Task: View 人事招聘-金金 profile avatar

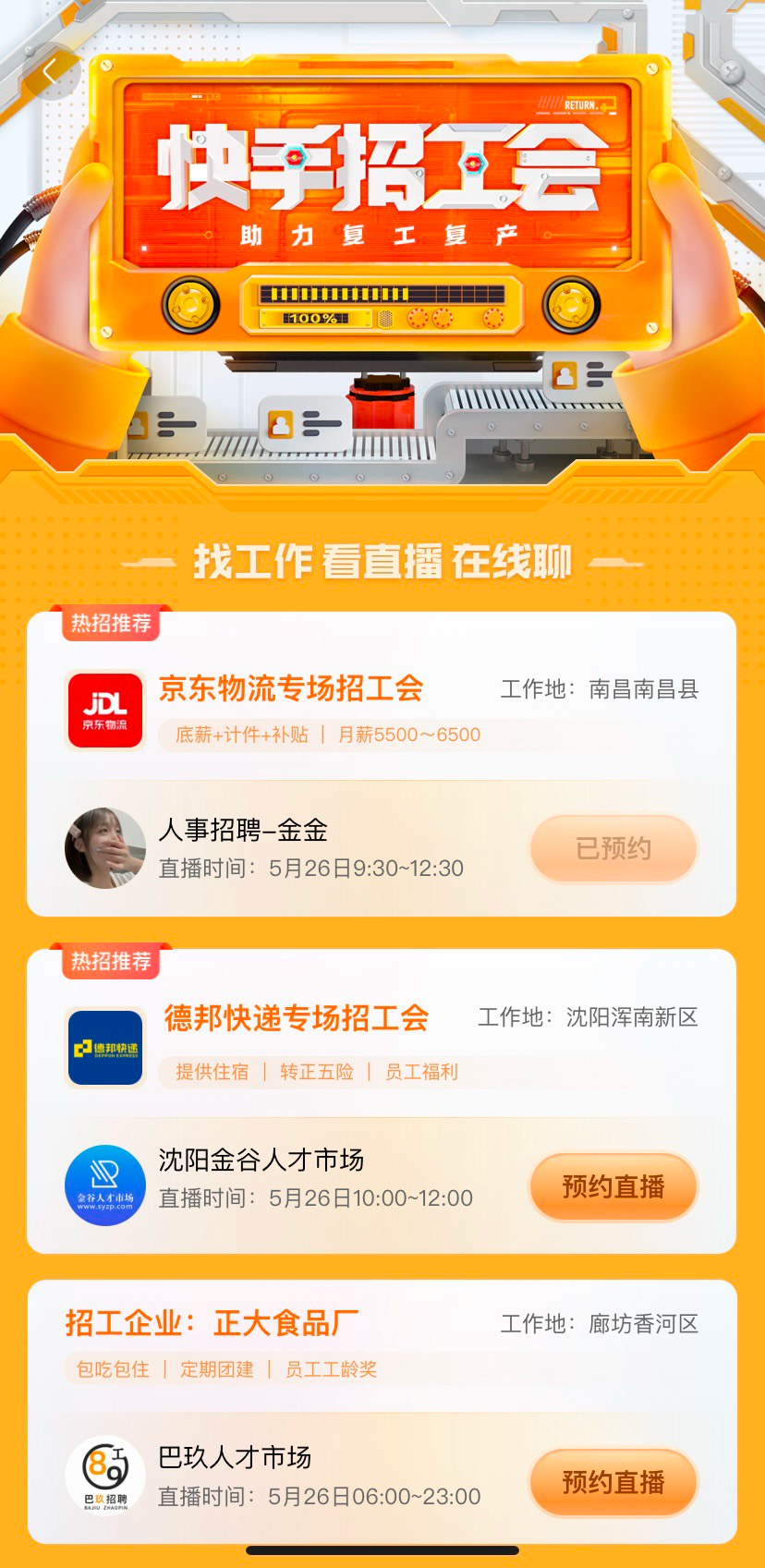Action: pos(105,848)
